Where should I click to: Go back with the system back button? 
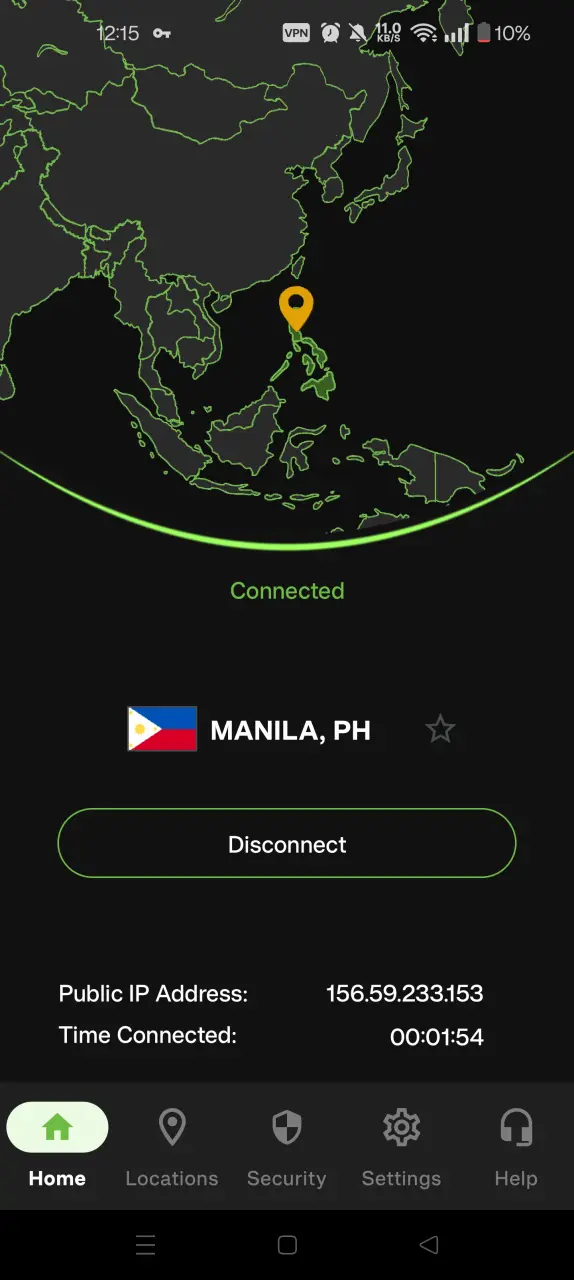click(429, 1245)
